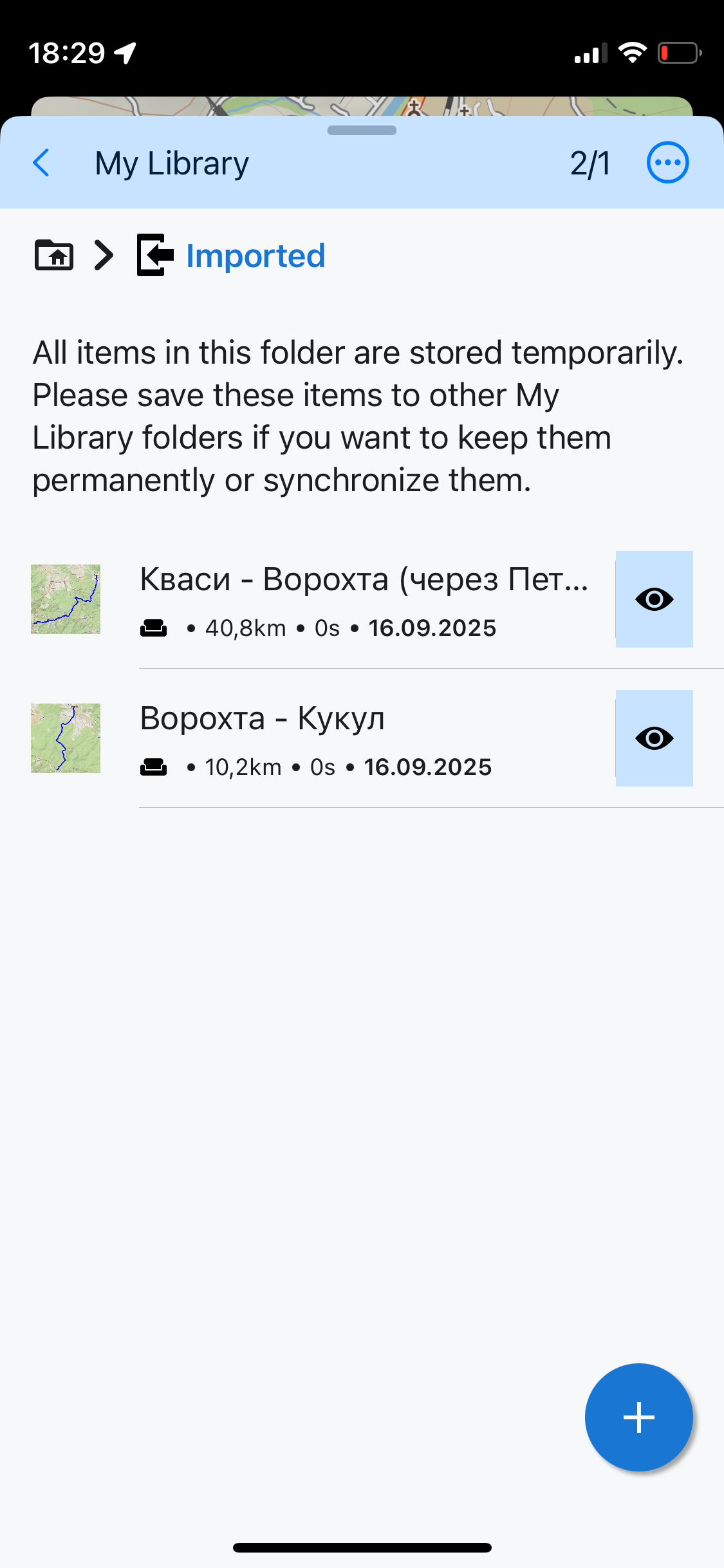Open the Кваси - Ворохта track
Image resolution: width=724 pixels, height=1568 pixels.
click(x=364, y=599)
